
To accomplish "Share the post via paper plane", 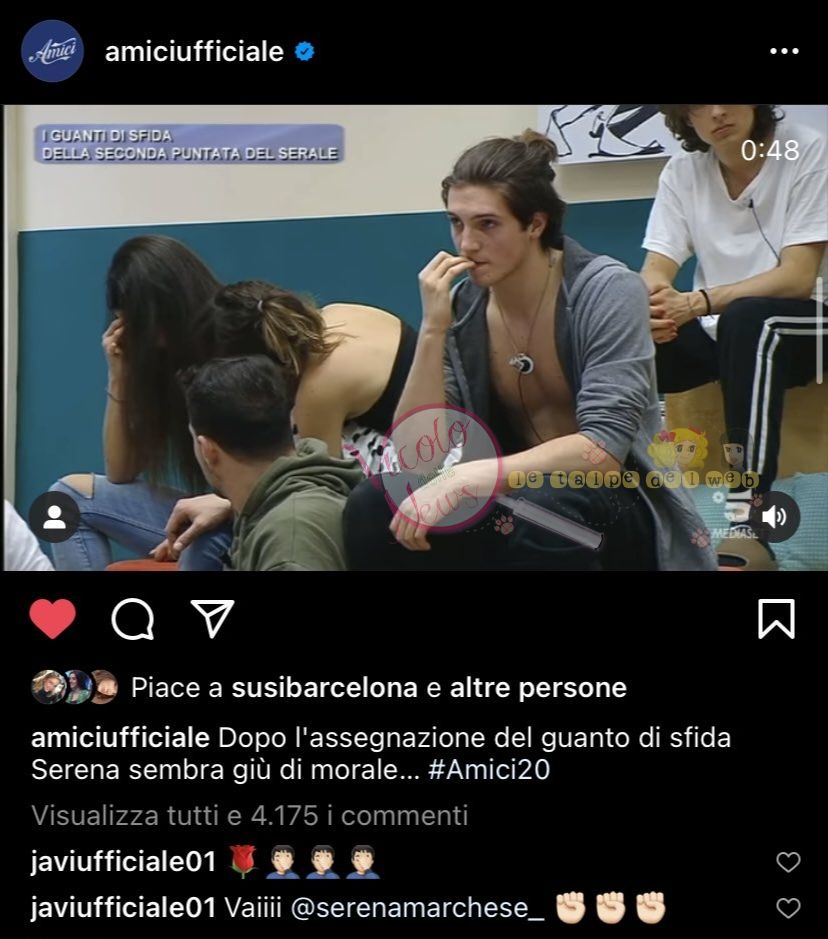I will pyautogui.click(x=212, y=619).
